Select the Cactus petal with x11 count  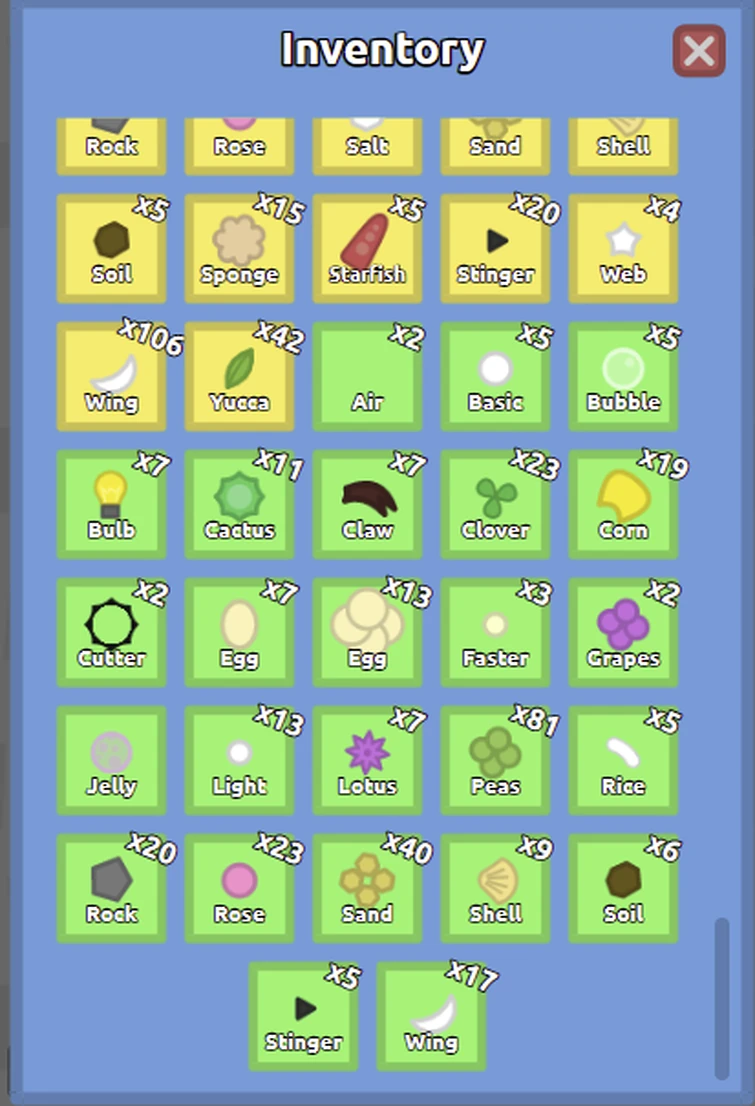coord(239,503)
